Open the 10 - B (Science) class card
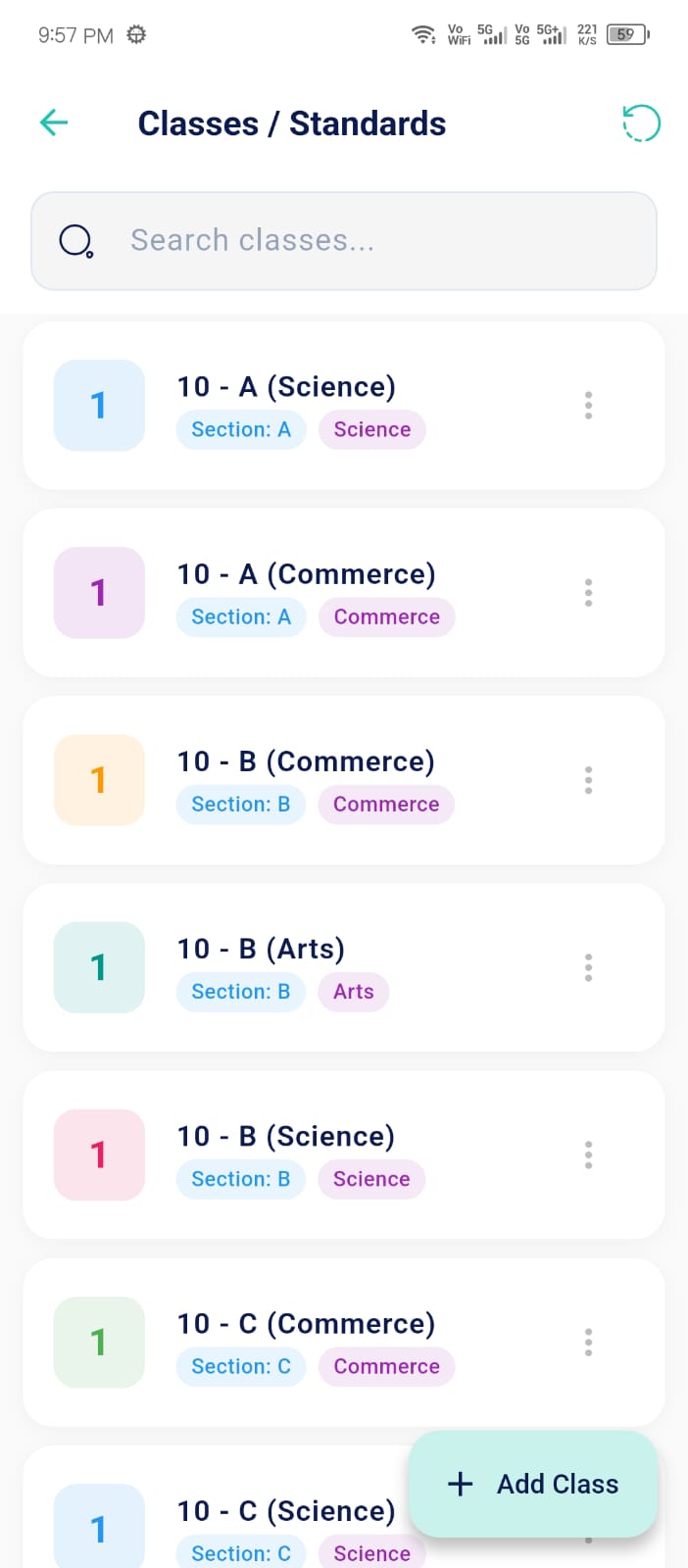Viewport: 688px width, 1568px height. [344, 1154]
